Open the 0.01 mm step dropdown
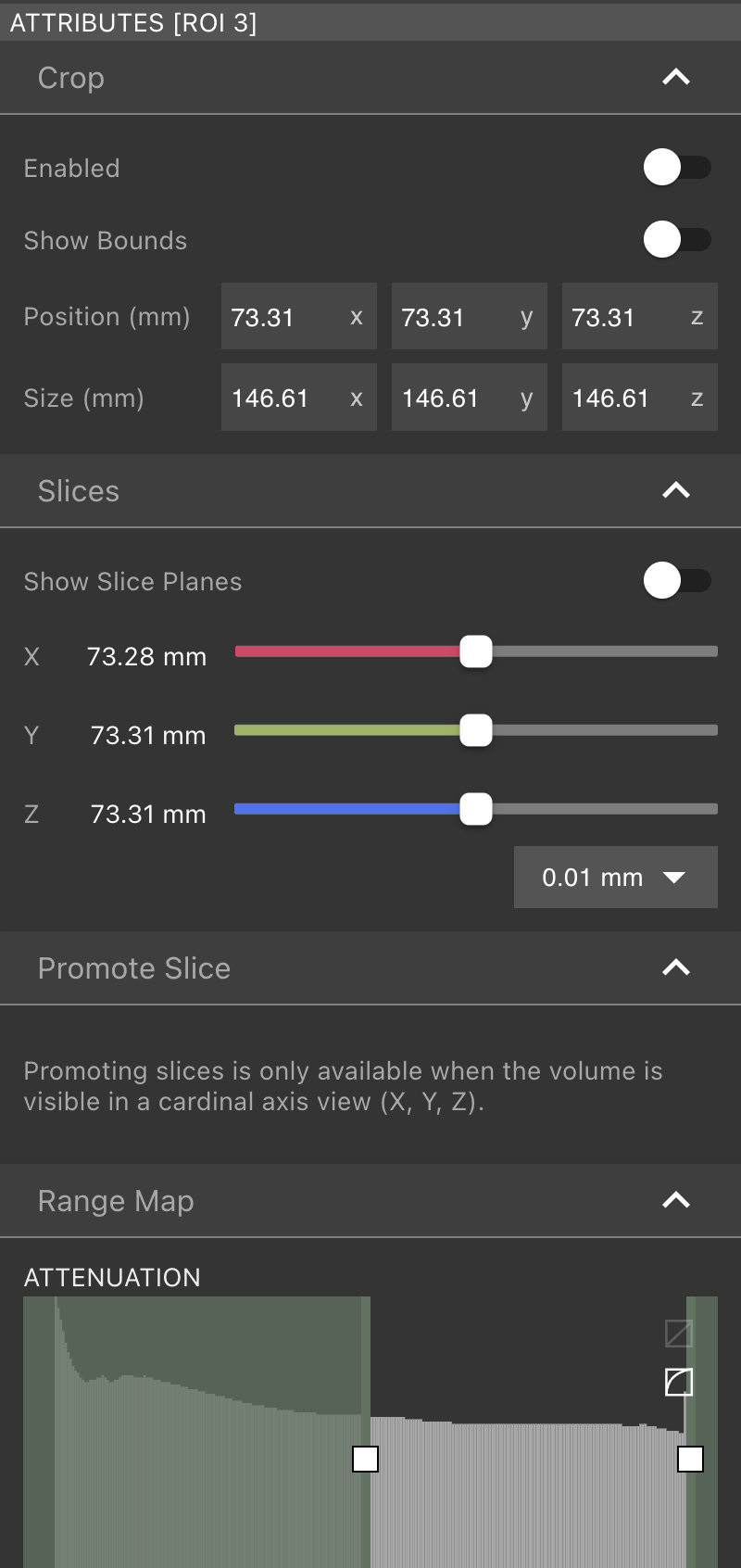Screen dimensions: 741x1568 pos(615,877)
